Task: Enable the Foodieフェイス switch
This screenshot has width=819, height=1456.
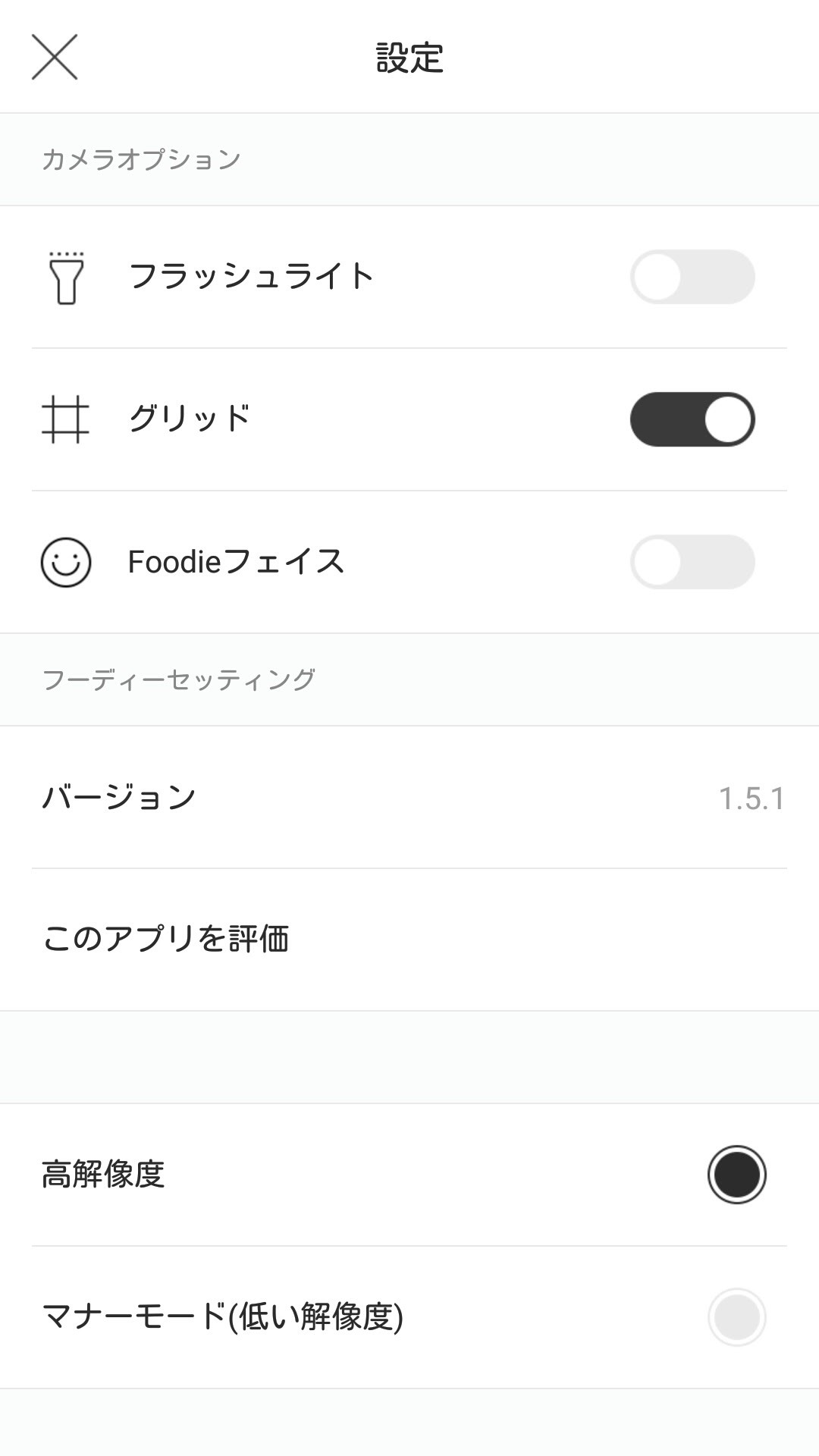Action: tap(692, 562)
